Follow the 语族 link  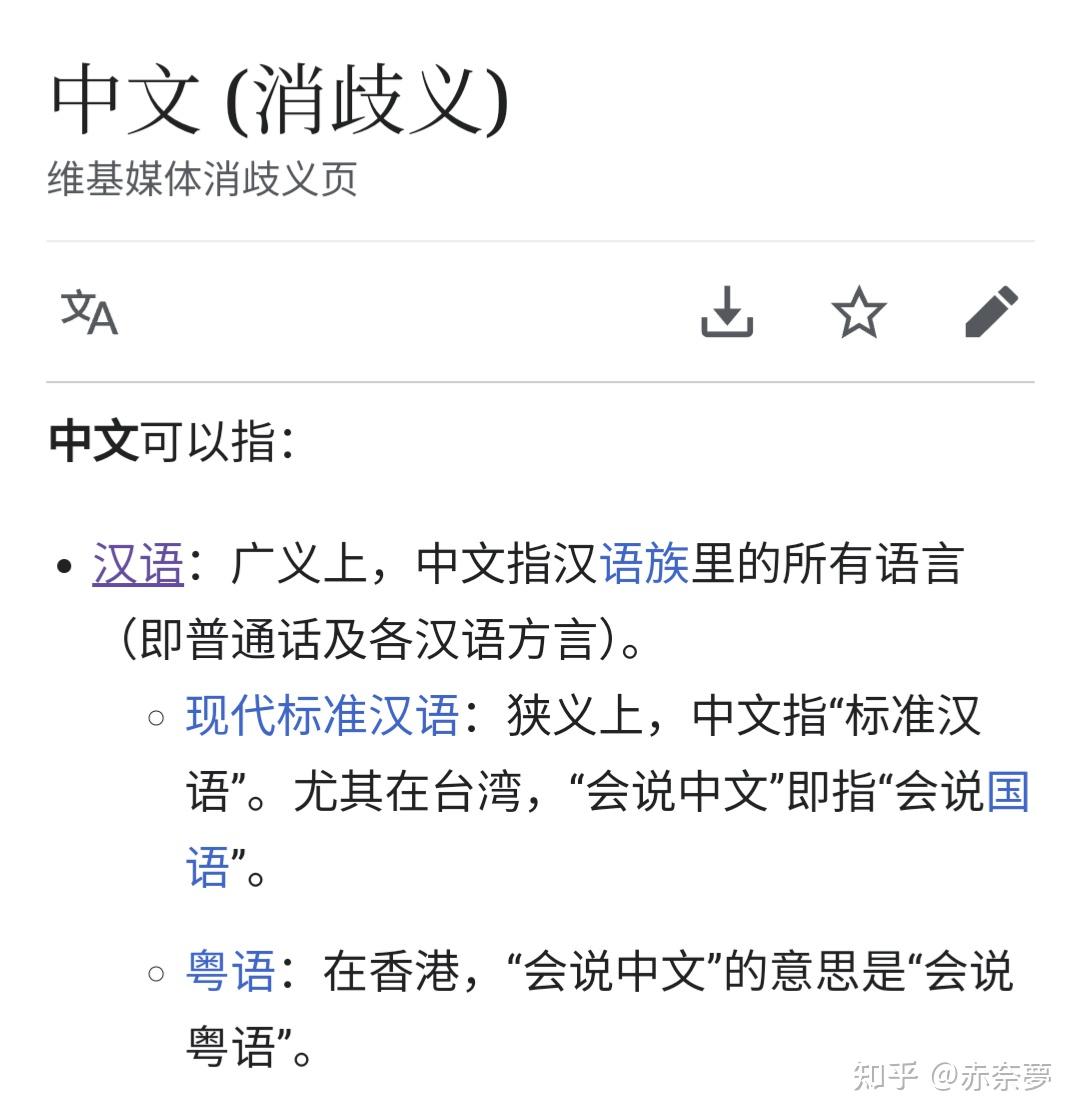pos(645,564)
